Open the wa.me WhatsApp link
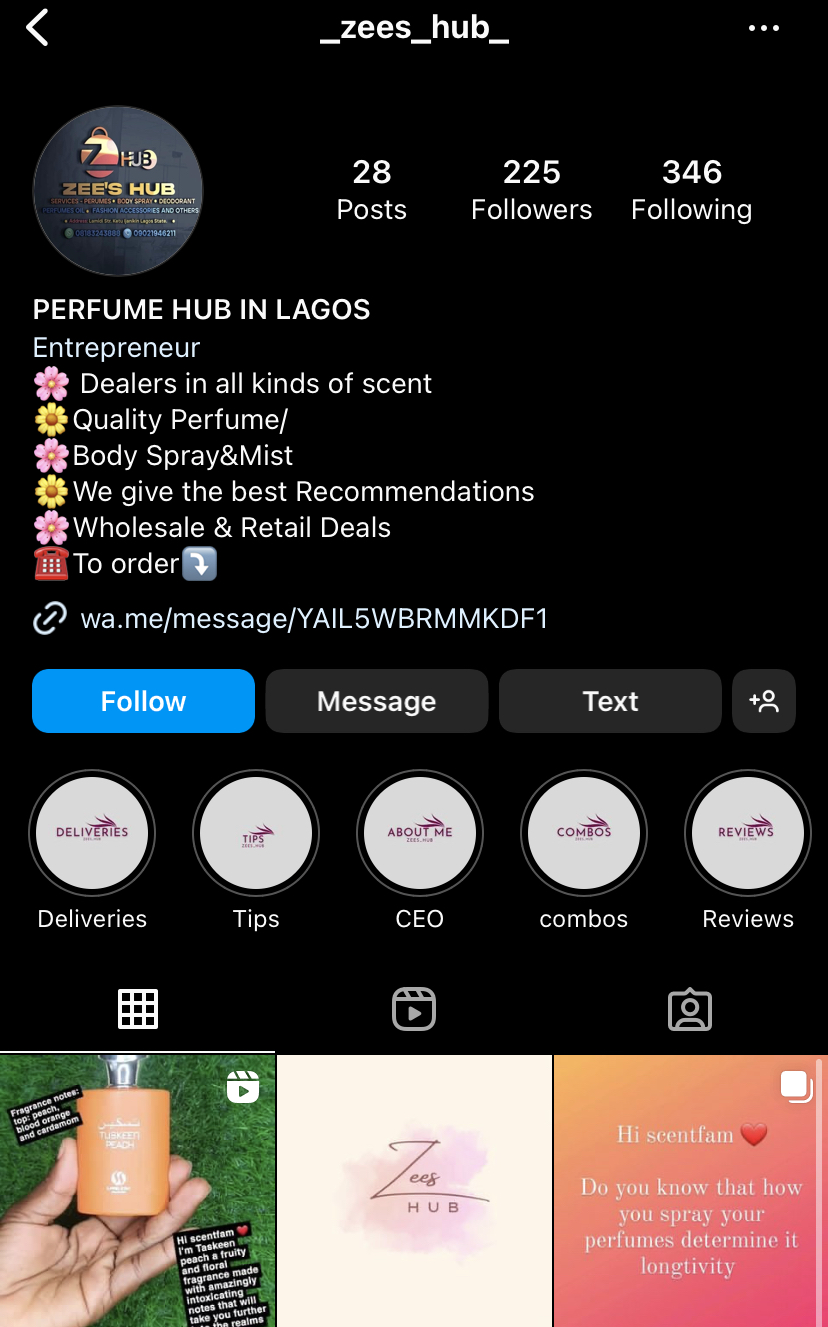Image resolution: width=828 pixels, height=1327 pixels. [x=313, y=618]
